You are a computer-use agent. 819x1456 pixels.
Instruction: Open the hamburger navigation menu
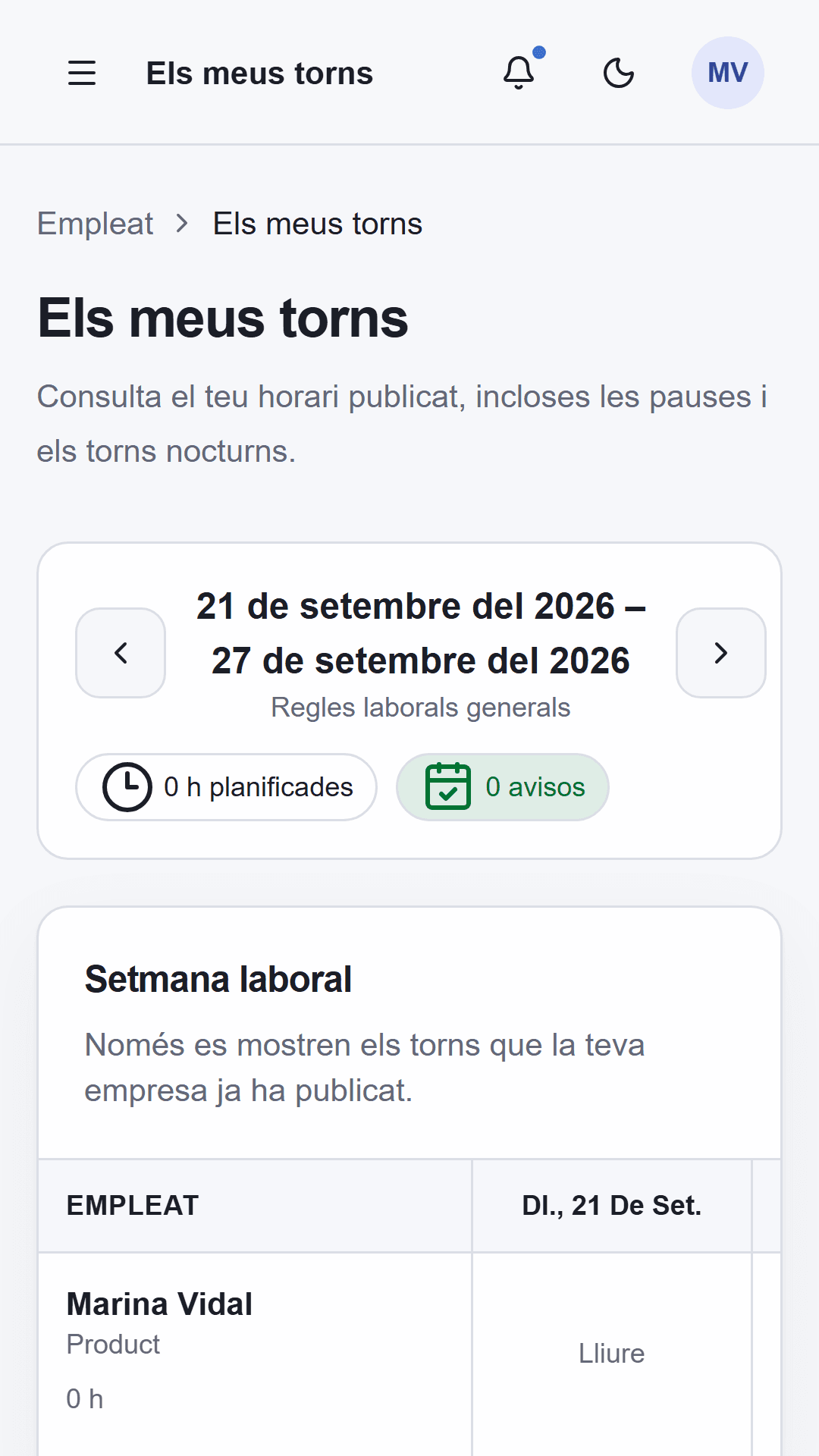[82, 73]
